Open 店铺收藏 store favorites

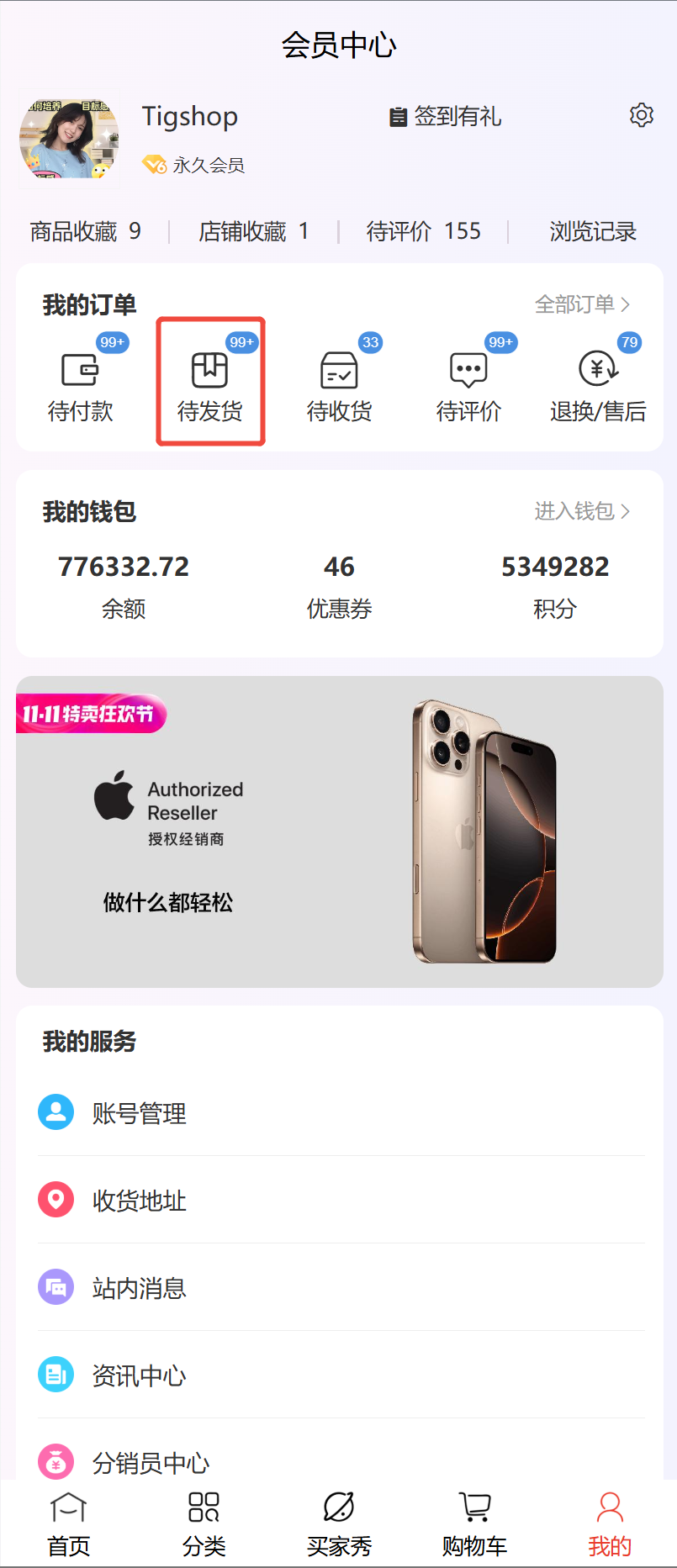253,231
